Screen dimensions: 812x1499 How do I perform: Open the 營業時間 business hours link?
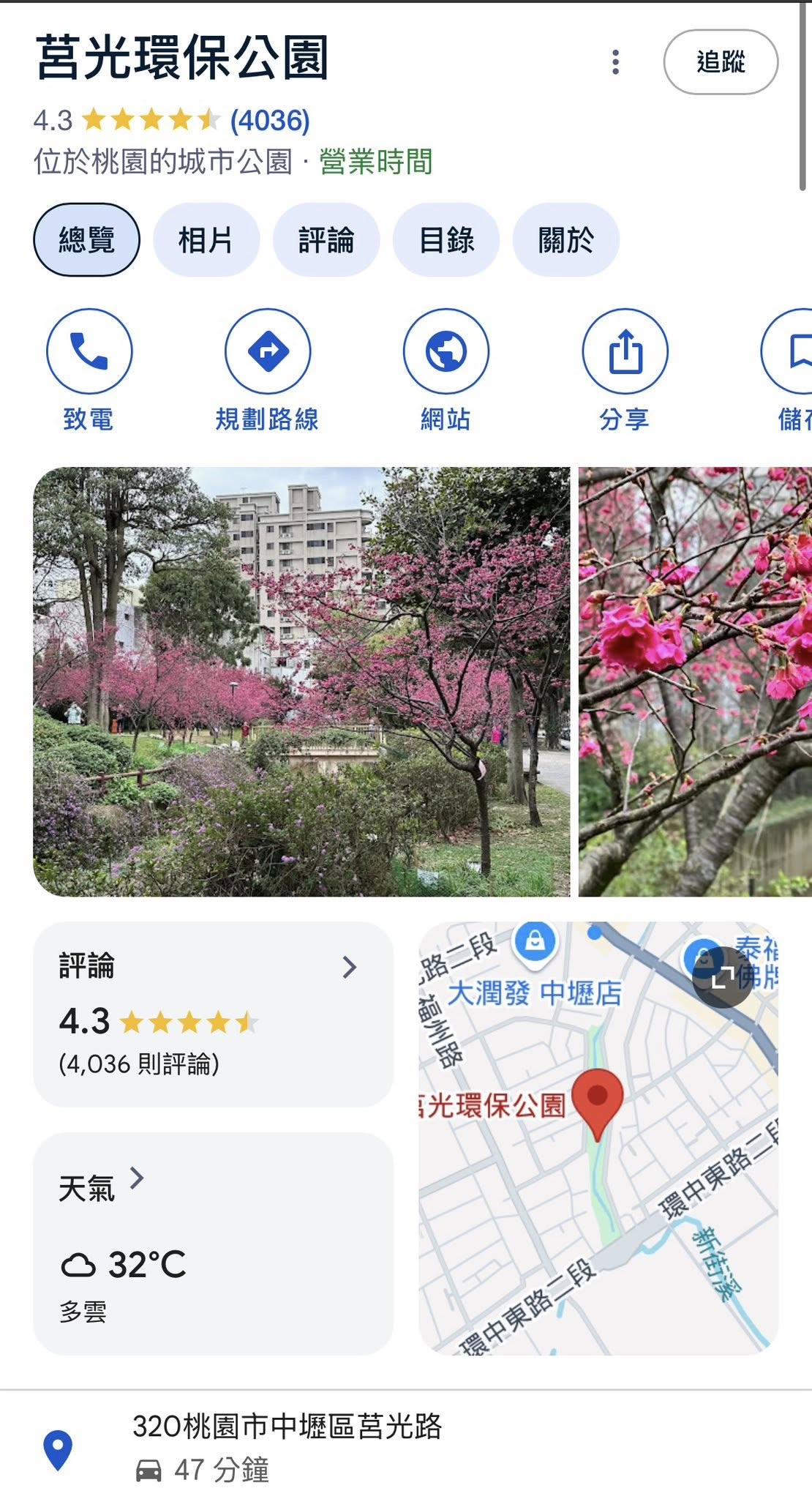(x=375, y=162)
